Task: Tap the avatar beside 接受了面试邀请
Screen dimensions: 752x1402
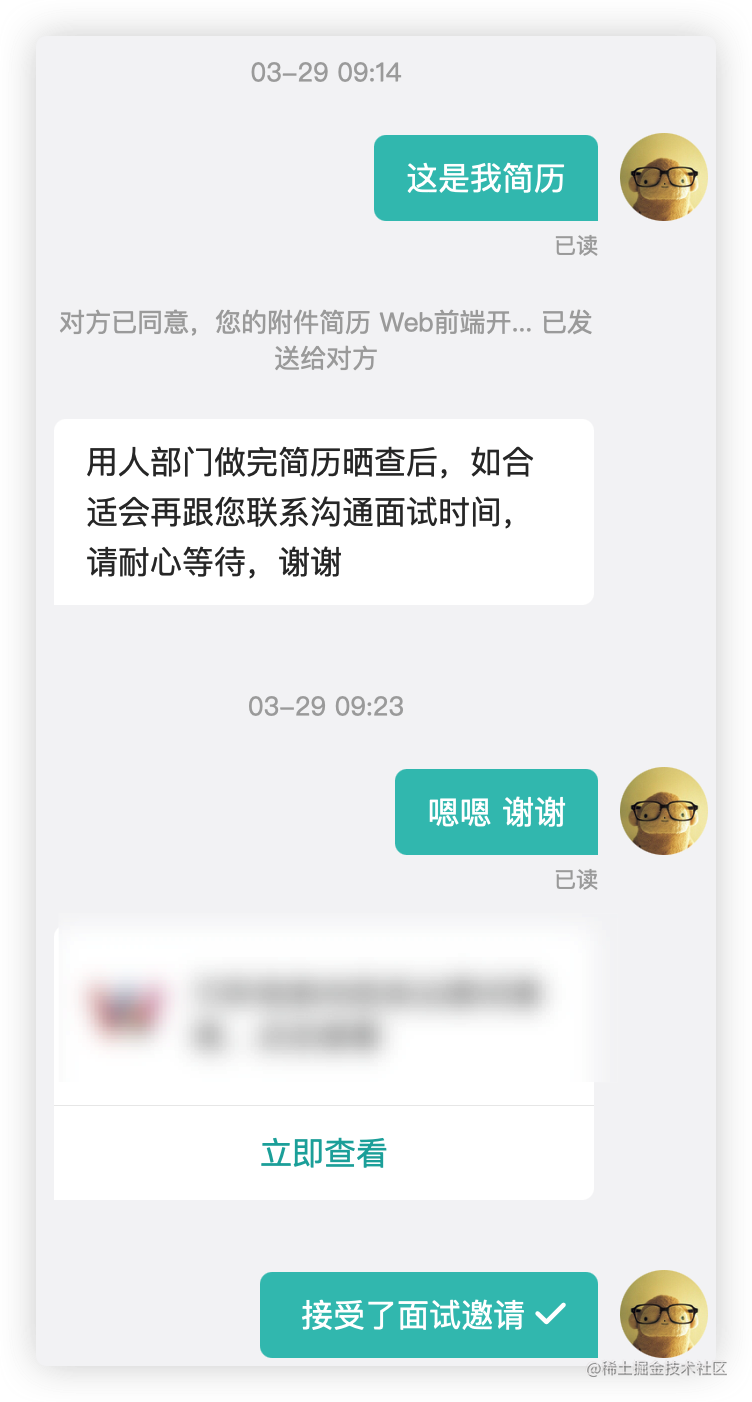Action: 664,1313
